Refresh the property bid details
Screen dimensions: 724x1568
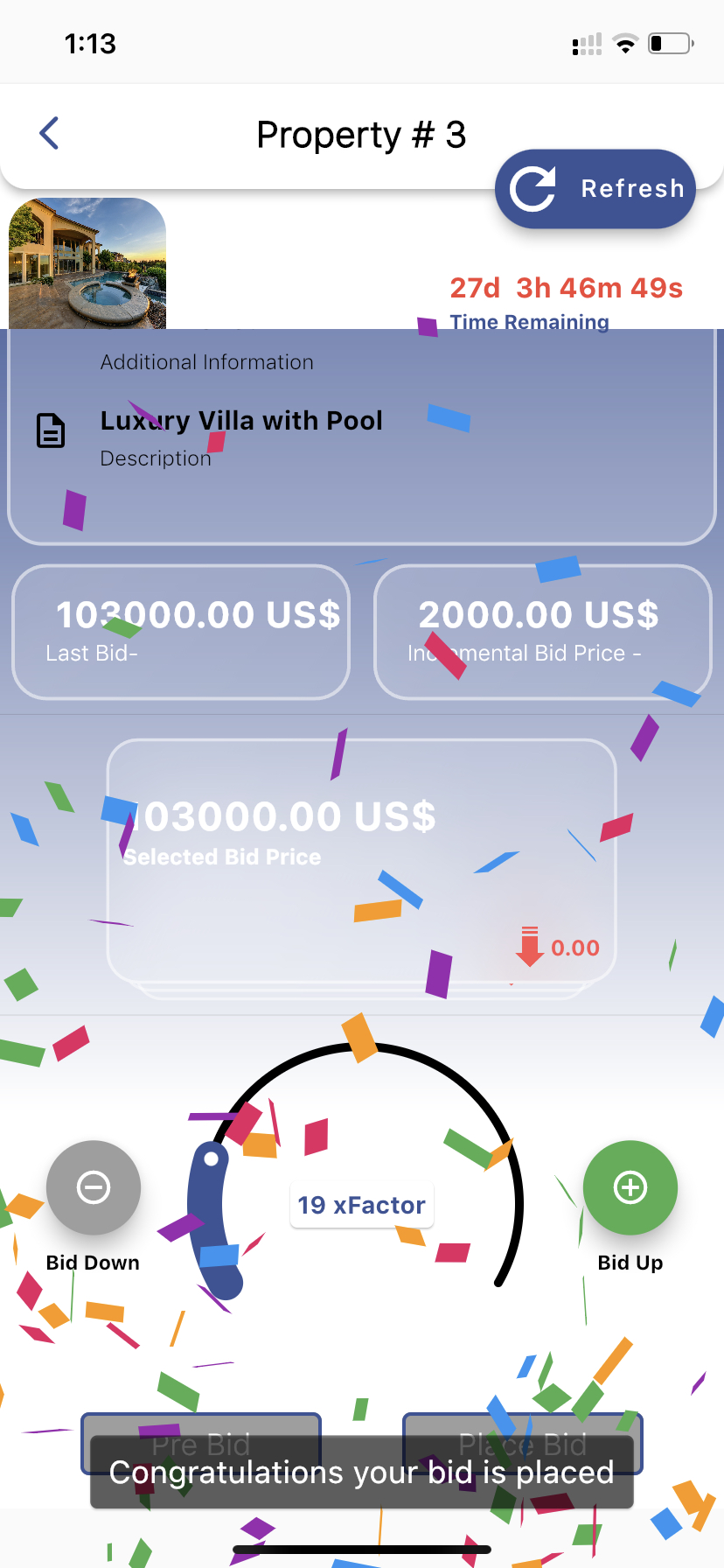point(595,189)
